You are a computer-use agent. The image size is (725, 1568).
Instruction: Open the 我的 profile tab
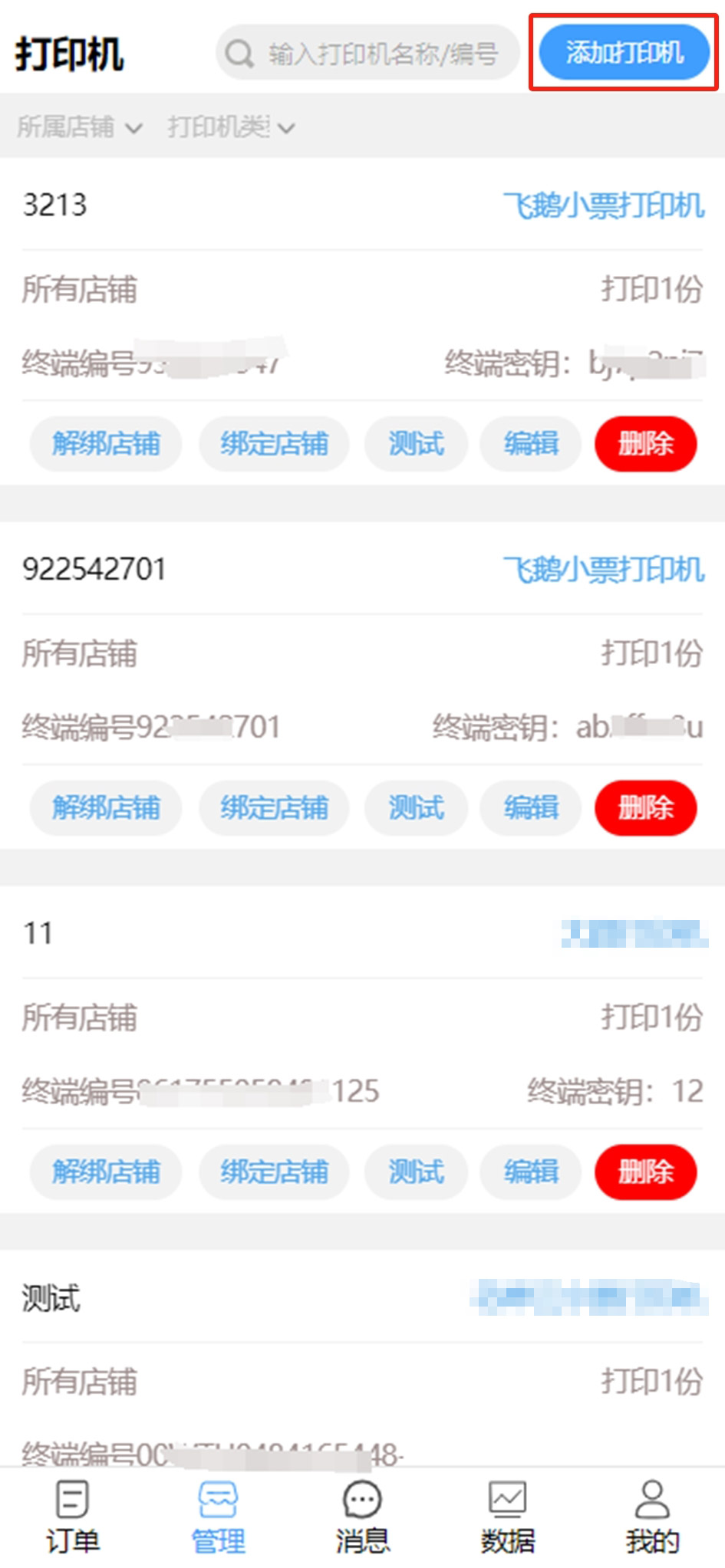click(652, 1518)
